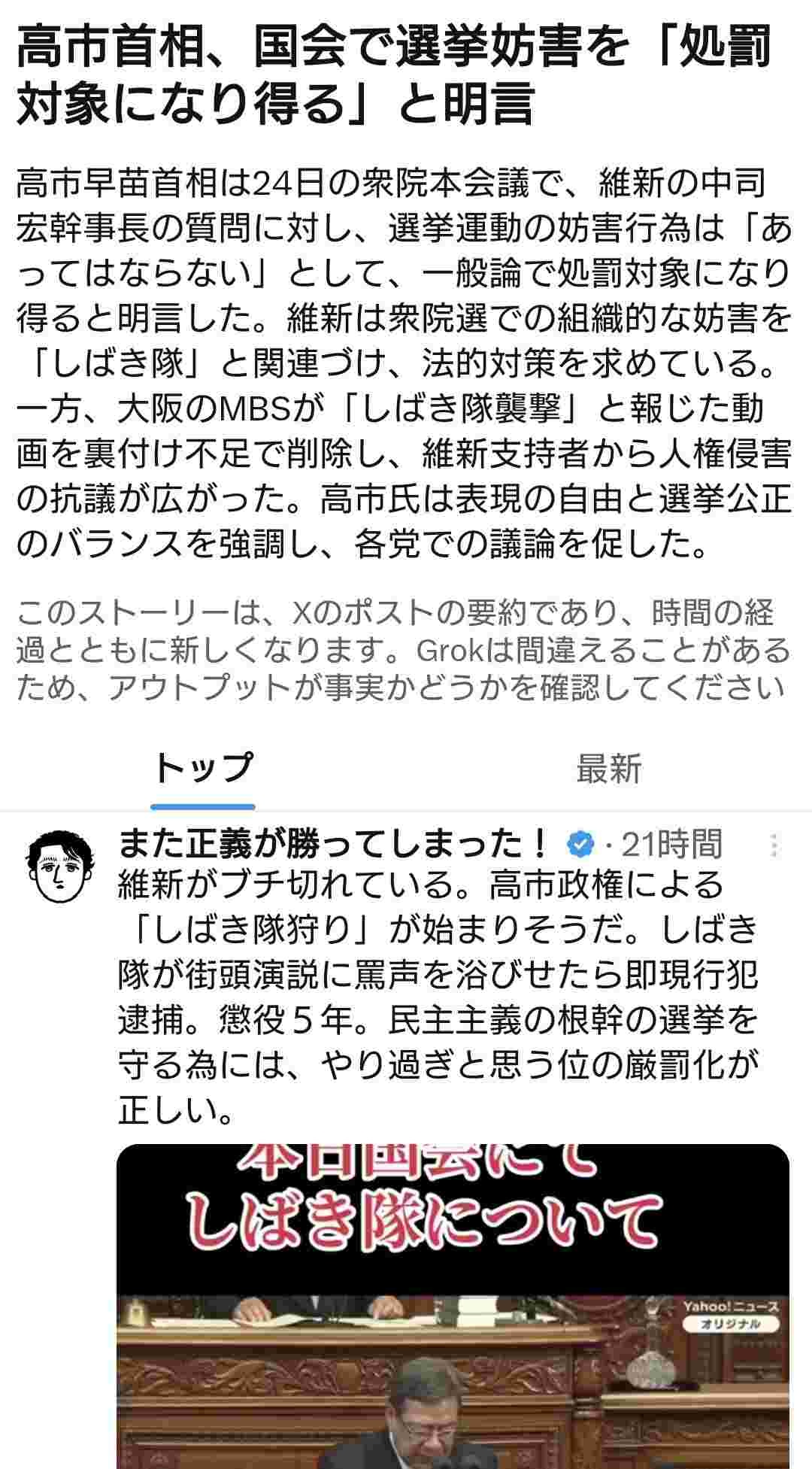
Task: Open the しばき隊について video thumbnail
Action: (x=453, y=1306)
